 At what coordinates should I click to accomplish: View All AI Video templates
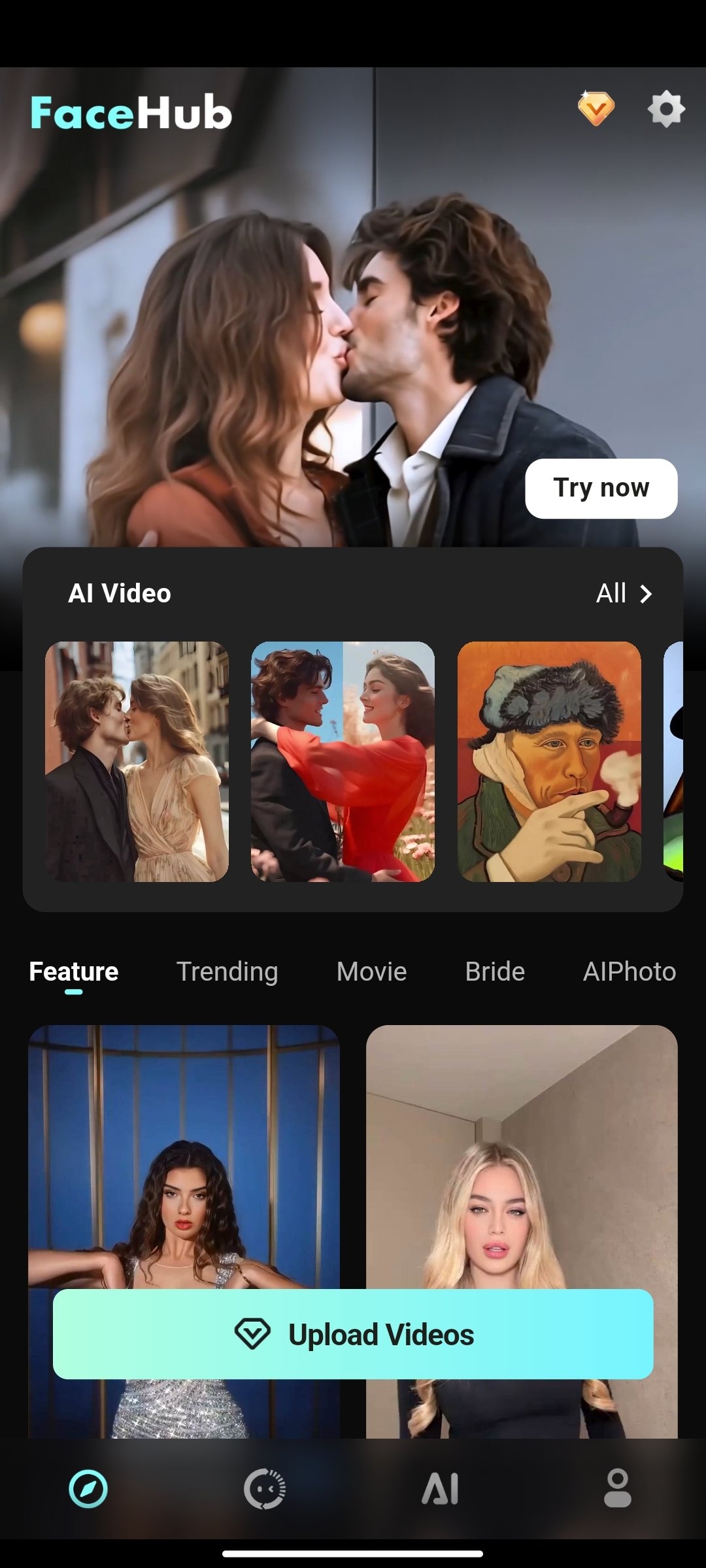(x=624, y=593)
